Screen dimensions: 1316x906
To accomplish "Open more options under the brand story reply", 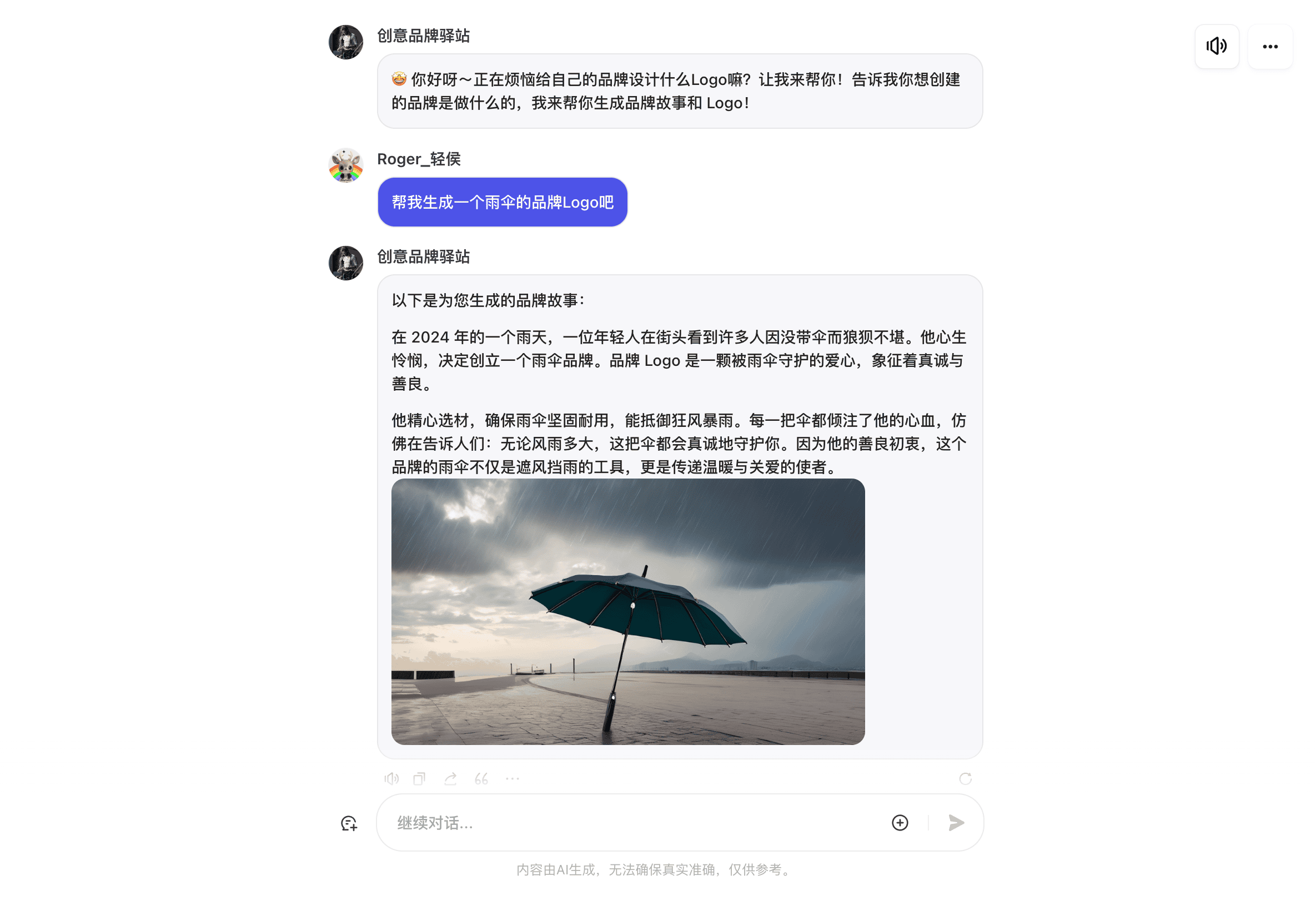I will [512, 779].
